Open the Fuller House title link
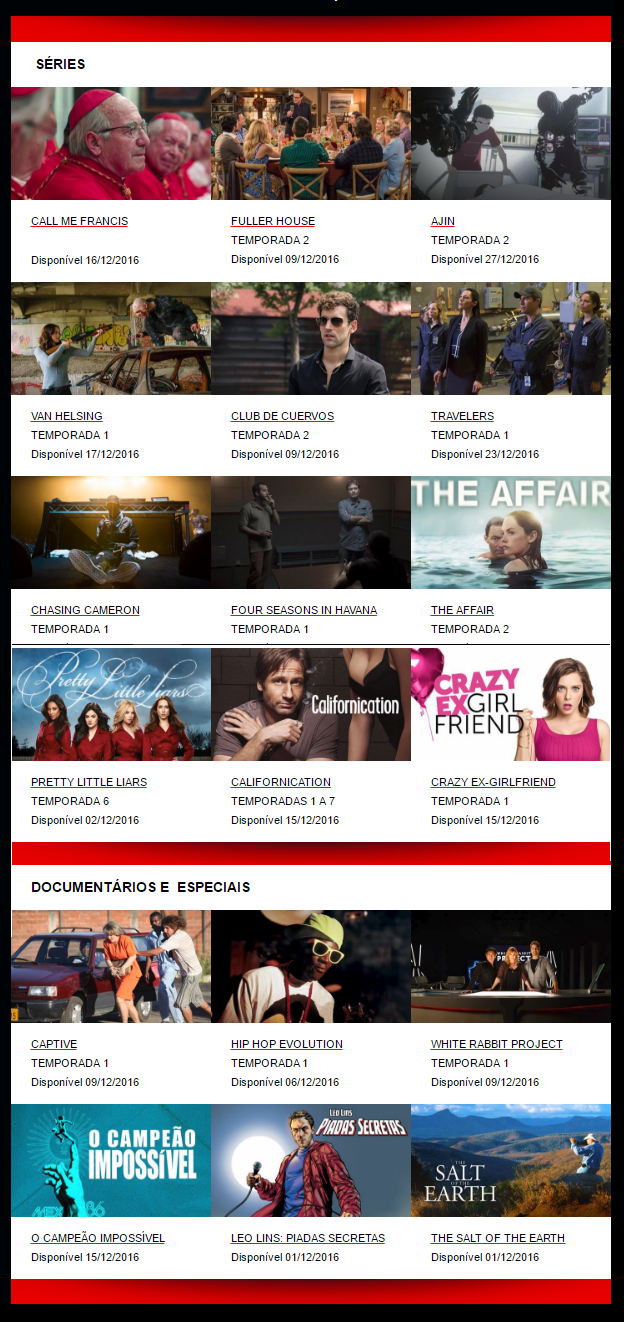Viewport: 624px width, 1322px height. [x=272, y=221]
